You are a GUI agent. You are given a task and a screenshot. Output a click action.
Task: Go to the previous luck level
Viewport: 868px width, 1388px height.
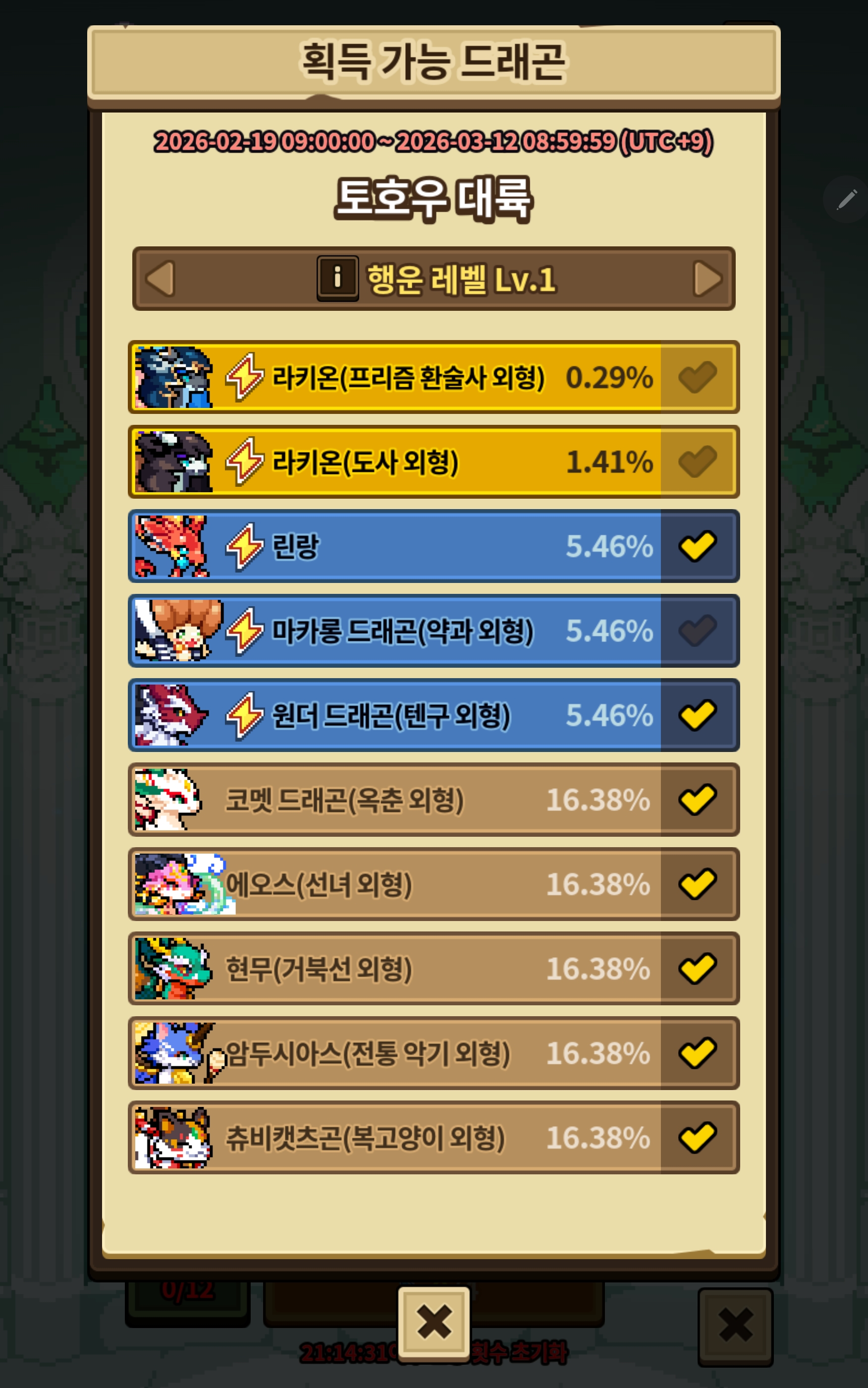tap(160, 279)
